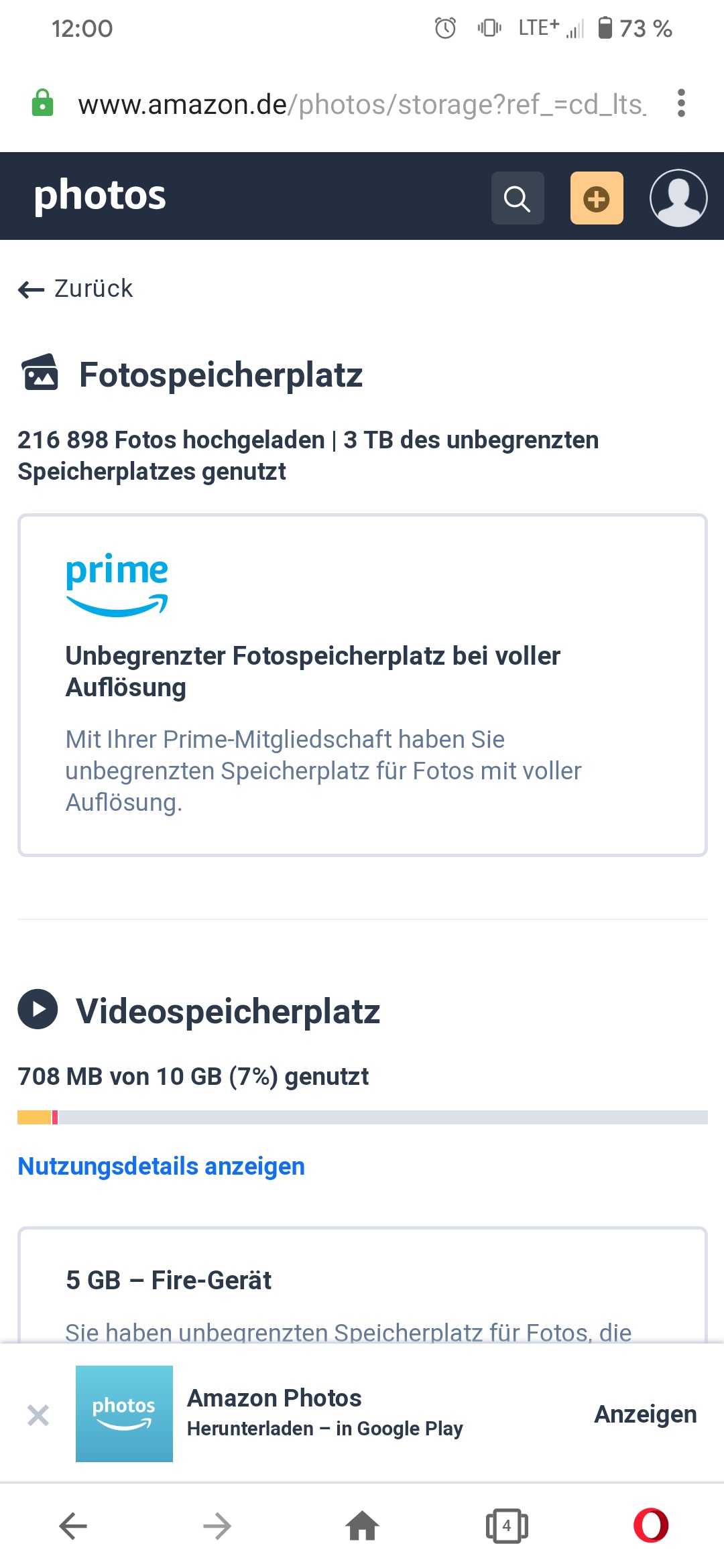This screenshot has height=1568, width=724.
Task: Dismiss the Amazon Photos app banner
Action: 38,1415
